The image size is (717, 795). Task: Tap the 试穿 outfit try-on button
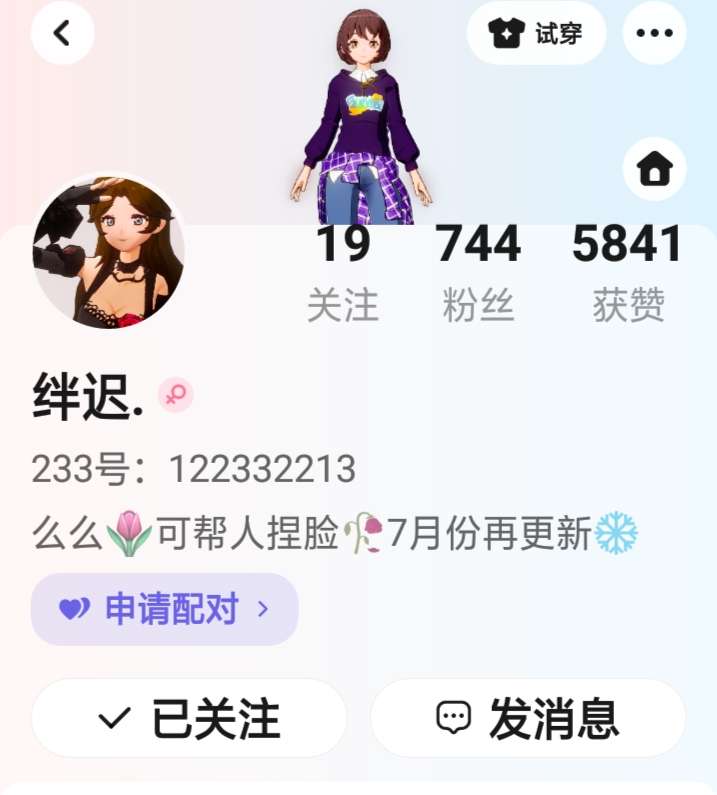tap(536, 33)
